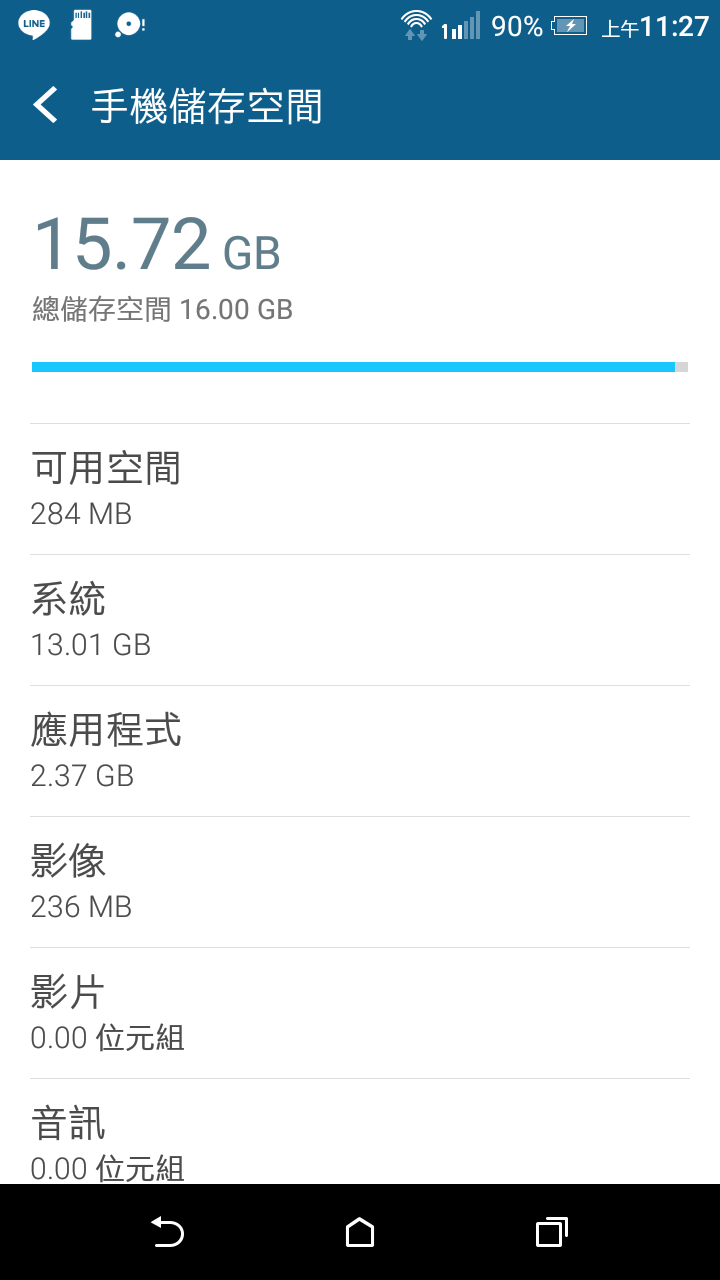Open the recent apps button
This screenshot has width=720, height=1280.
click(x=552, y=1232)
